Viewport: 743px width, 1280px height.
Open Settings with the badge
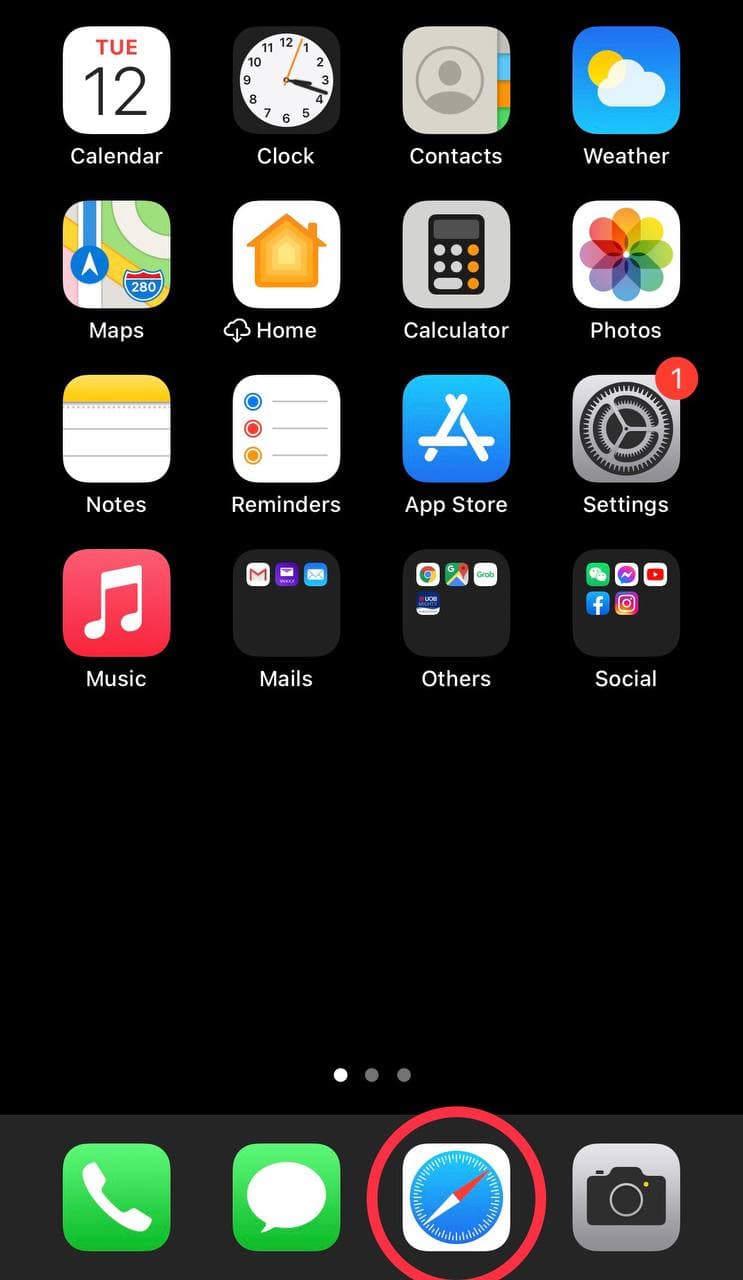coord(626,428)
